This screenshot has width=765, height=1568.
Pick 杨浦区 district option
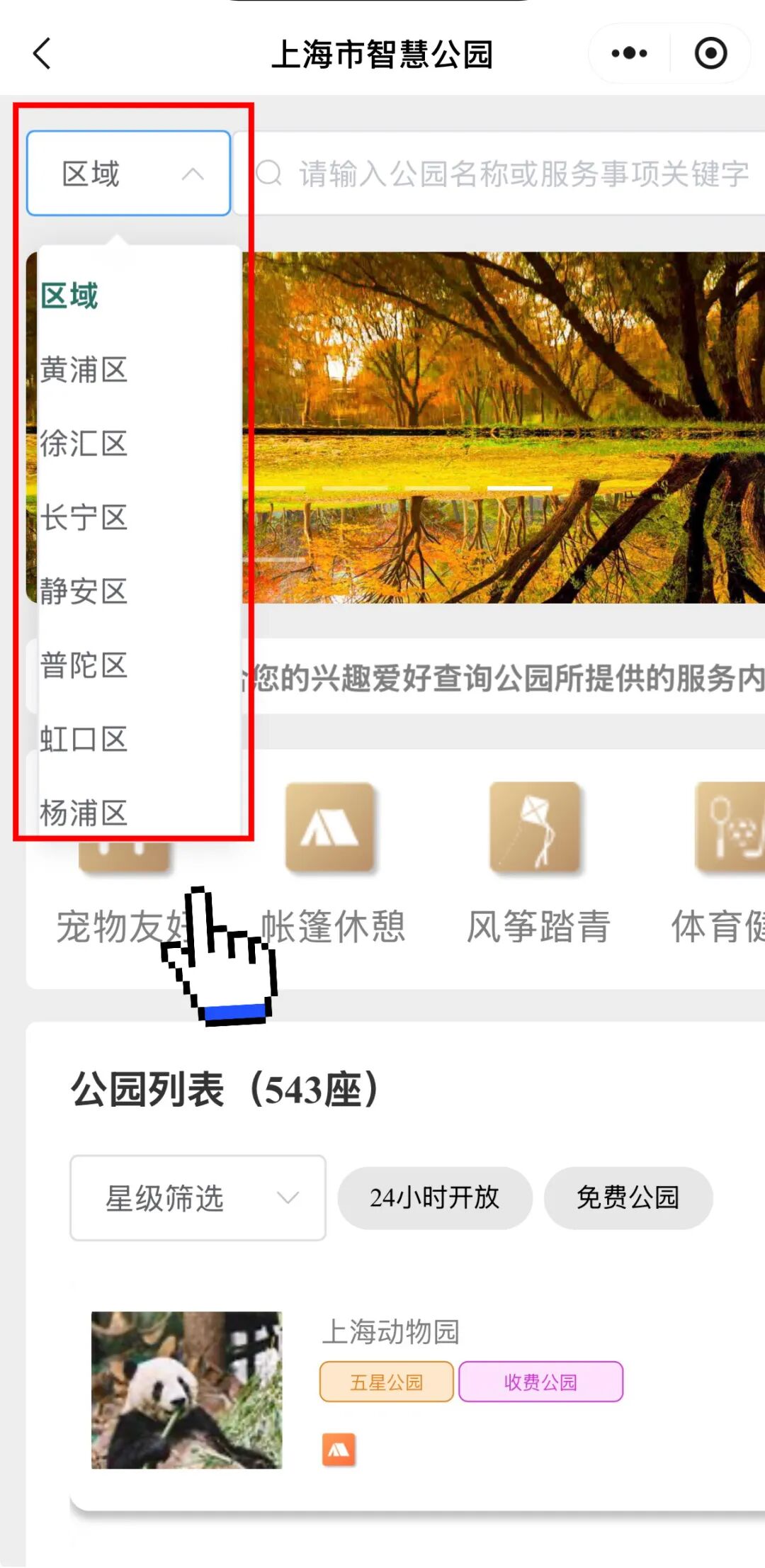click(x=84, y=813)
